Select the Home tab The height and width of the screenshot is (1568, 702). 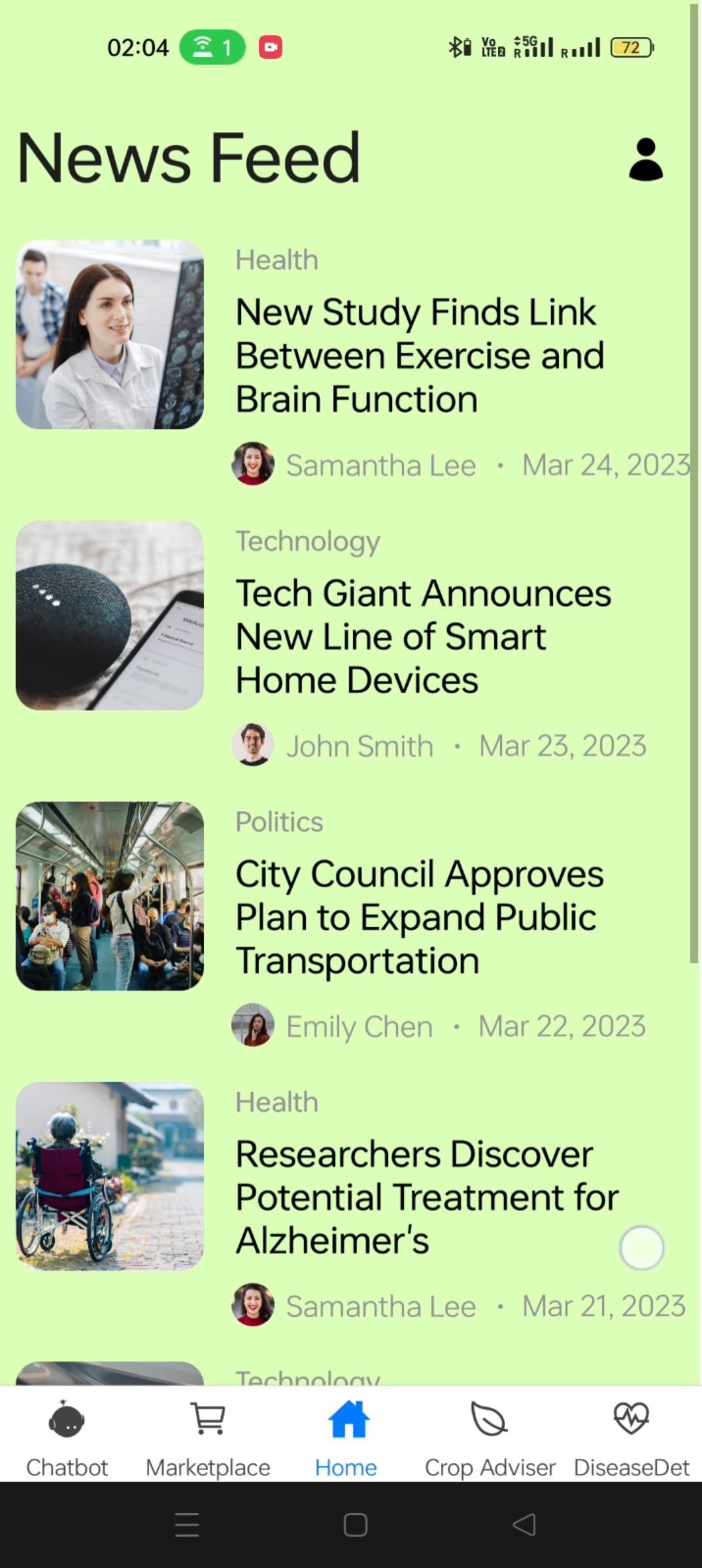point(346,1436)
